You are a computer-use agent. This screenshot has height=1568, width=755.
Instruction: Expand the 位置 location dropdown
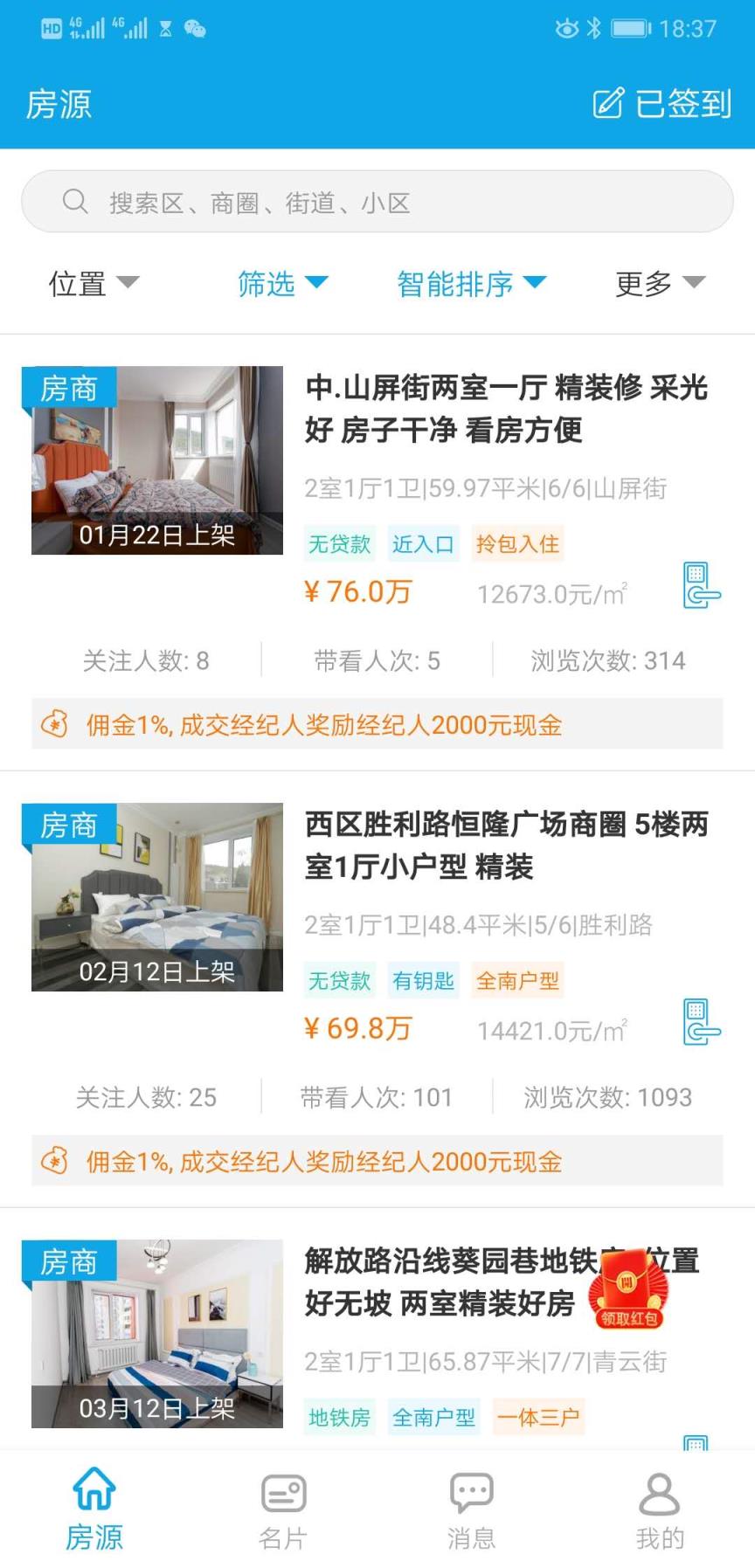tap(93, 283)
